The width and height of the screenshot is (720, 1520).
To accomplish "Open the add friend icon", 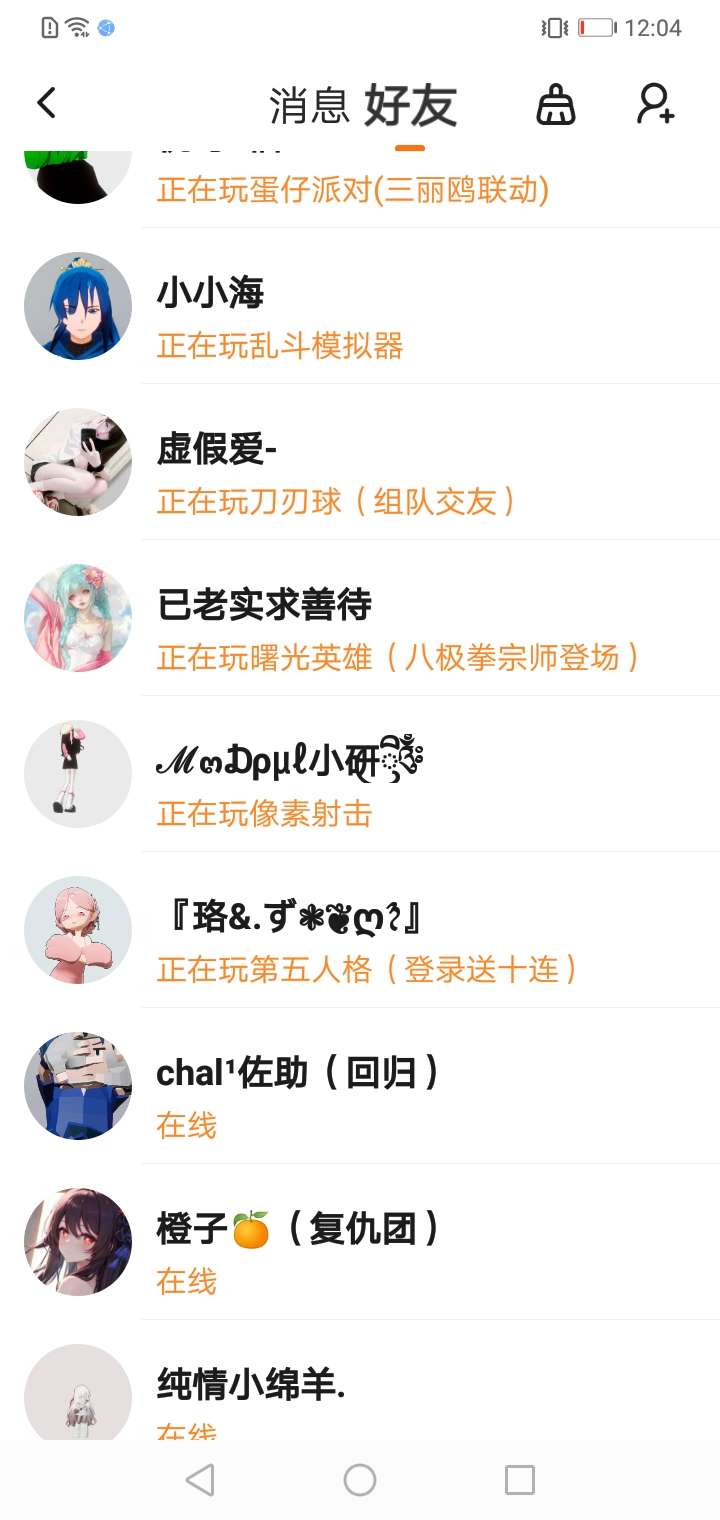I will (656, 103).
